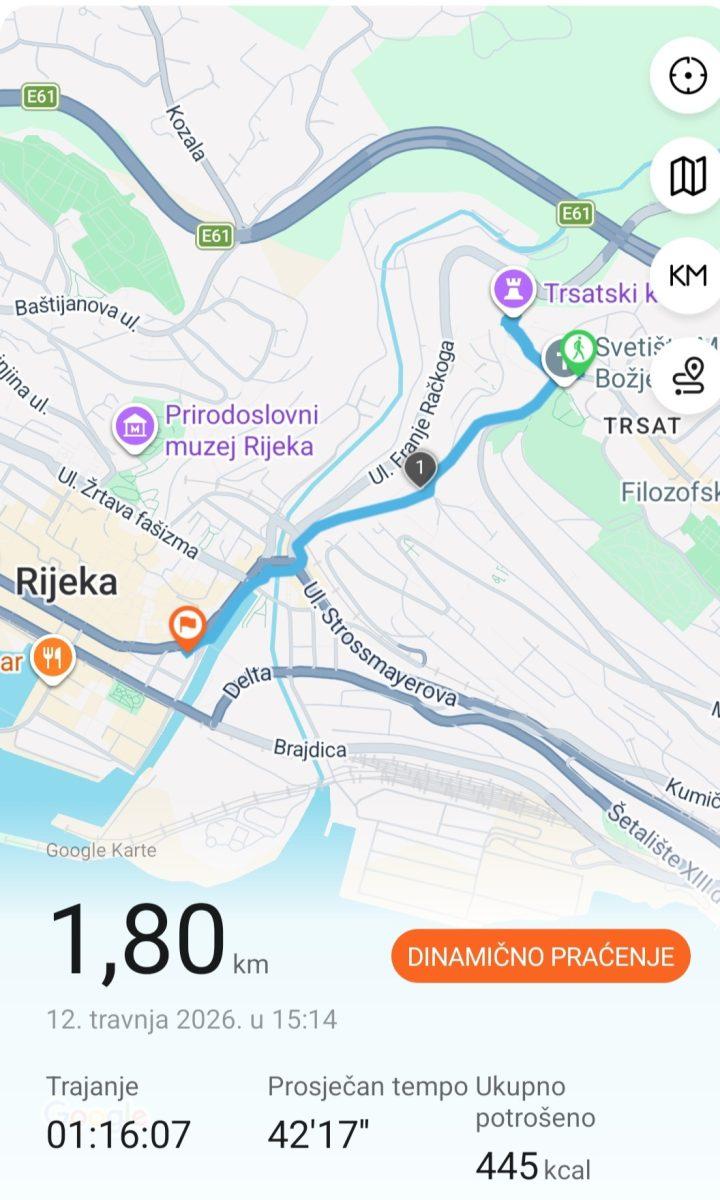This screenshot has width=720, height=1200.
Task: Select the Trsatski castle map marker
Action: click(x=511, y=291)
